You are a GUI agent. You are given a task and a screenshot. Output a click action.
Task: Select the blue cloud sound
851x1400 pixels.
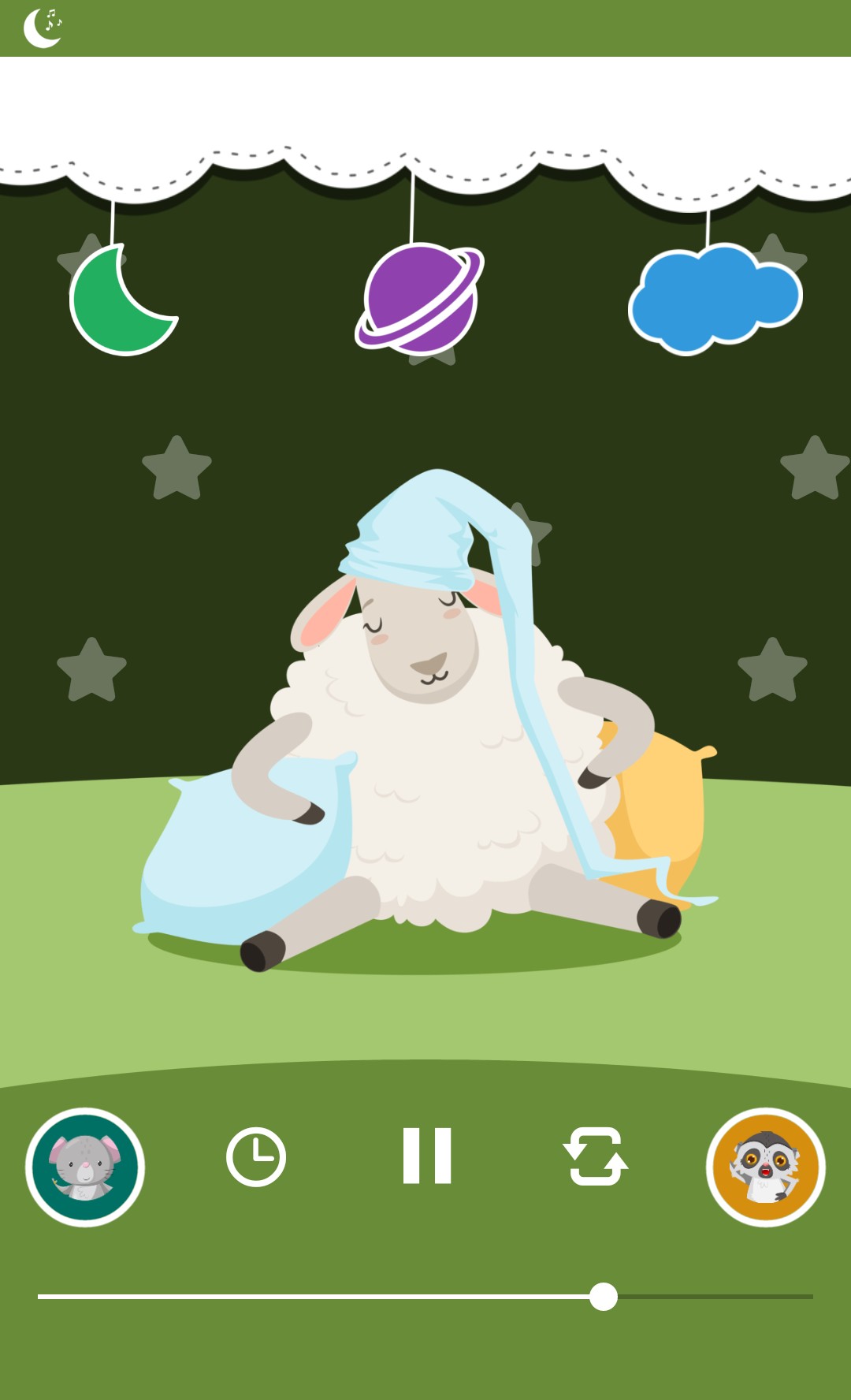[x=713, y=300]
